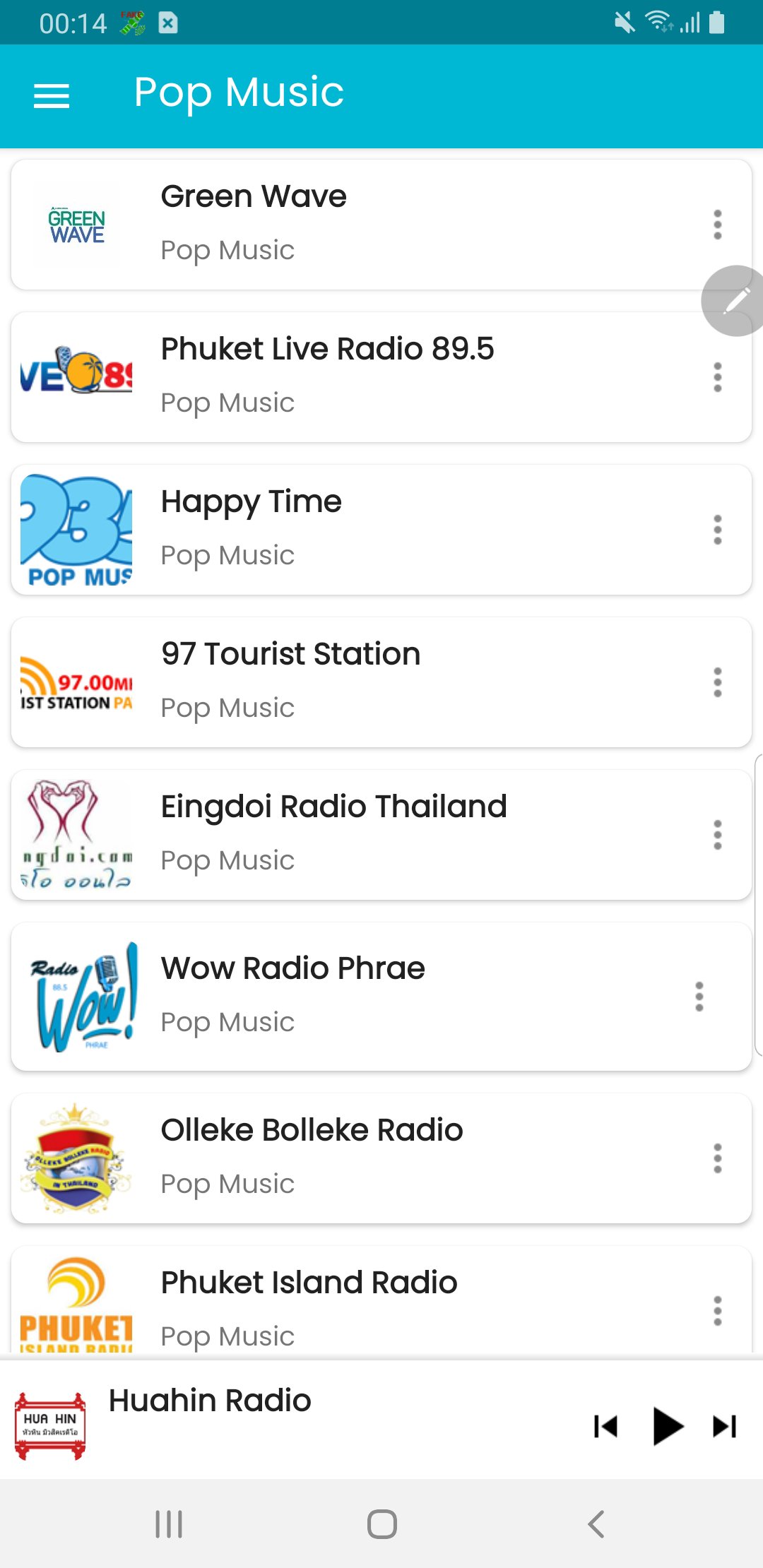Skip to the next station
The height and width of the screenshot is (1568, 763).
pyautogui.click(x=725, y=1426)
